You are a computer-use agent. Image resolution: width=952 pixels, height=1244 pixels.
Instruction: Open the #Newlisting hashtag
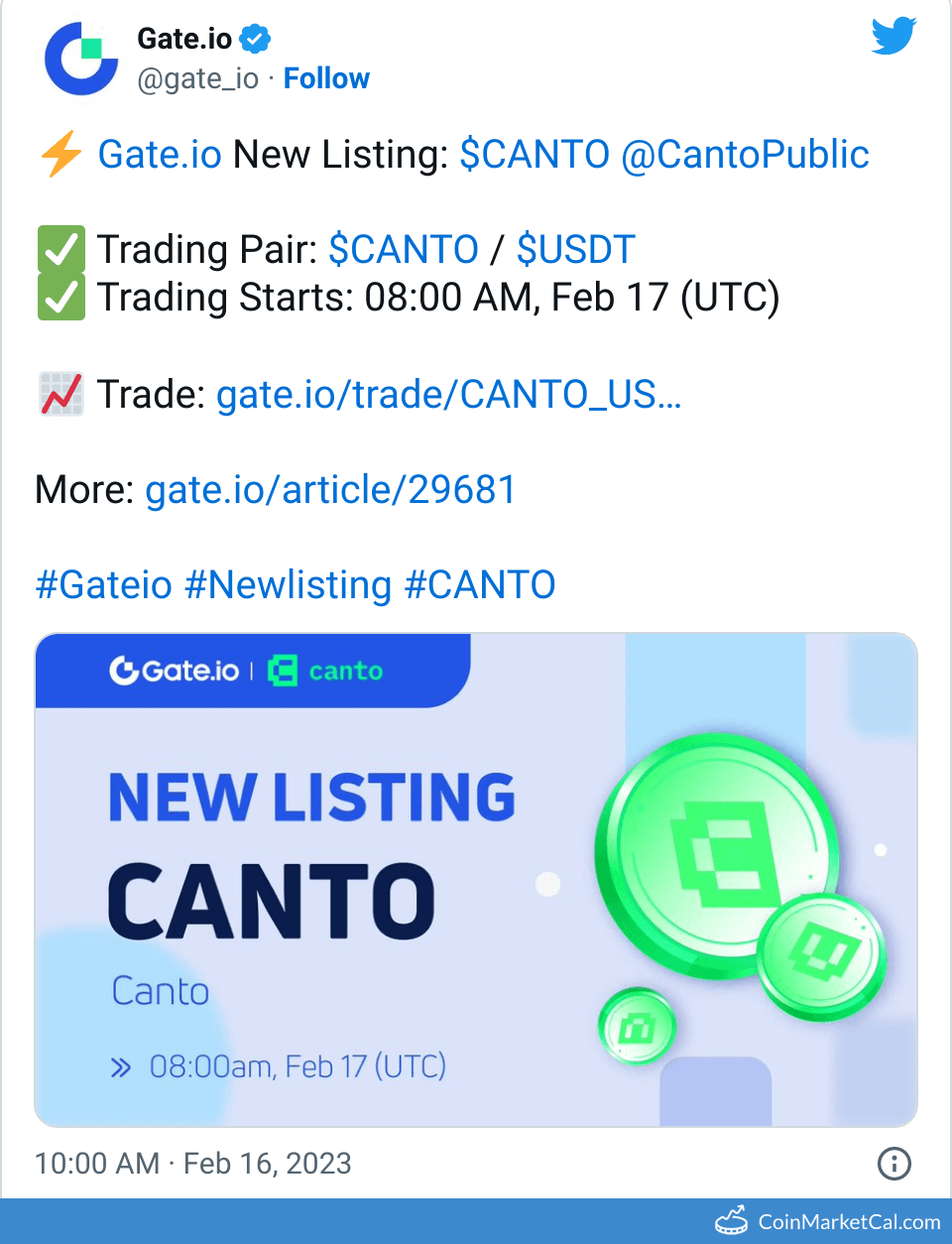click(x=288, y=585)
